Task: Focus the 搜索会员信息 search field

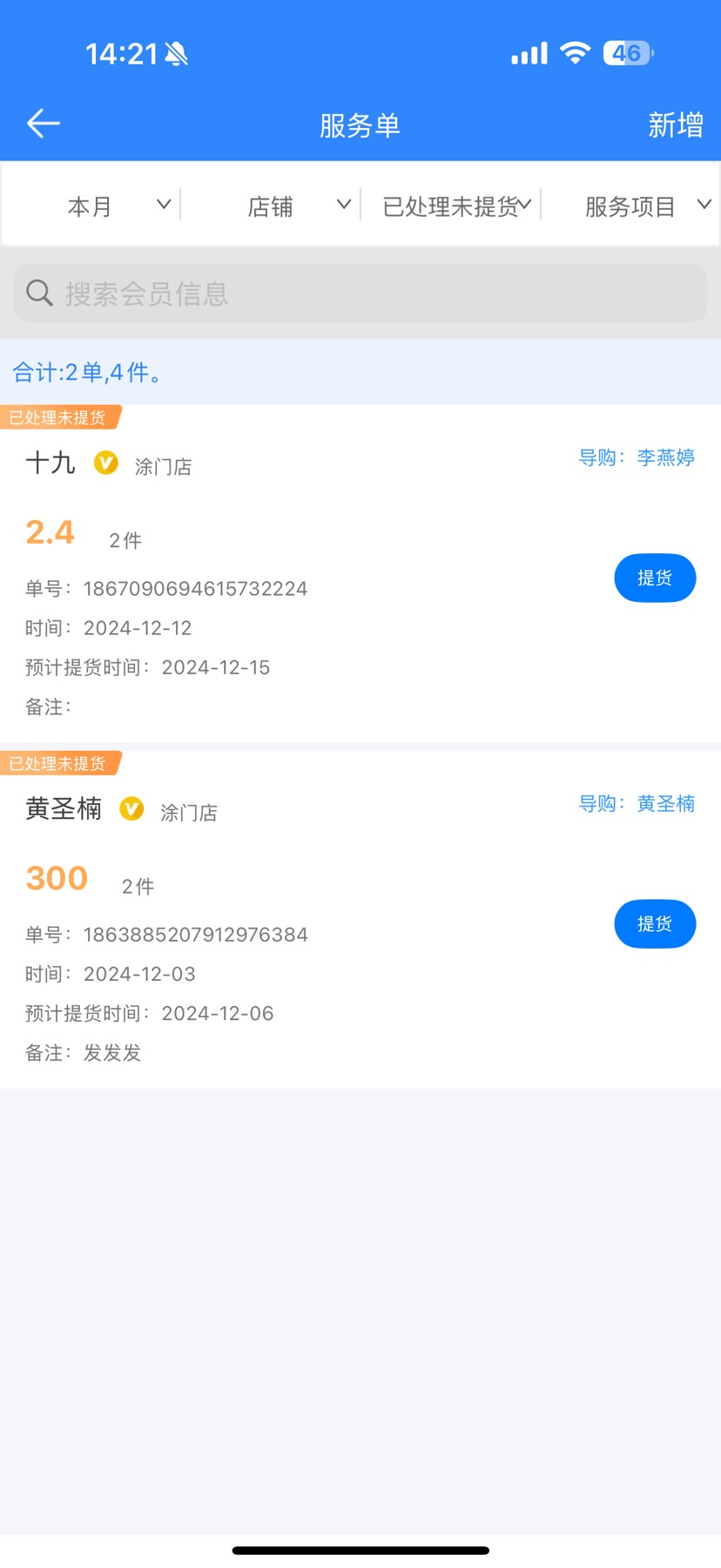Action: [x=360, y=294]
